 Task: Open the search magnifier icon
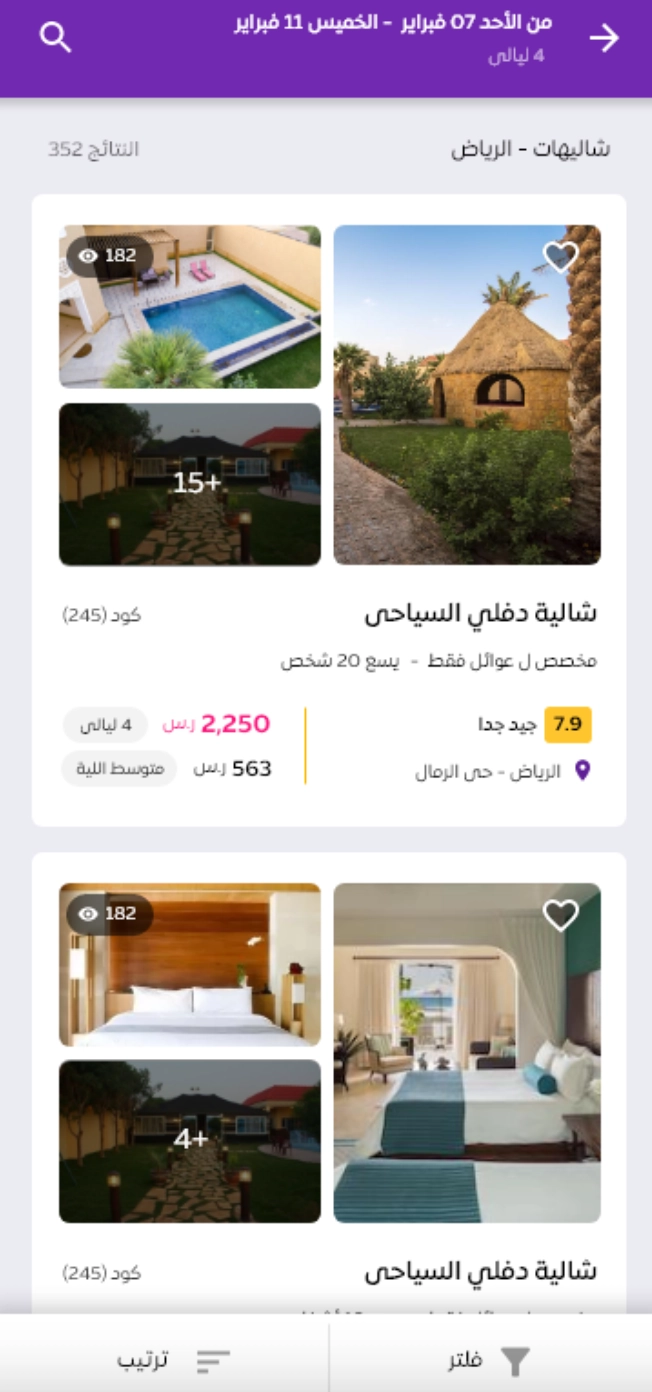coord(56,38)
